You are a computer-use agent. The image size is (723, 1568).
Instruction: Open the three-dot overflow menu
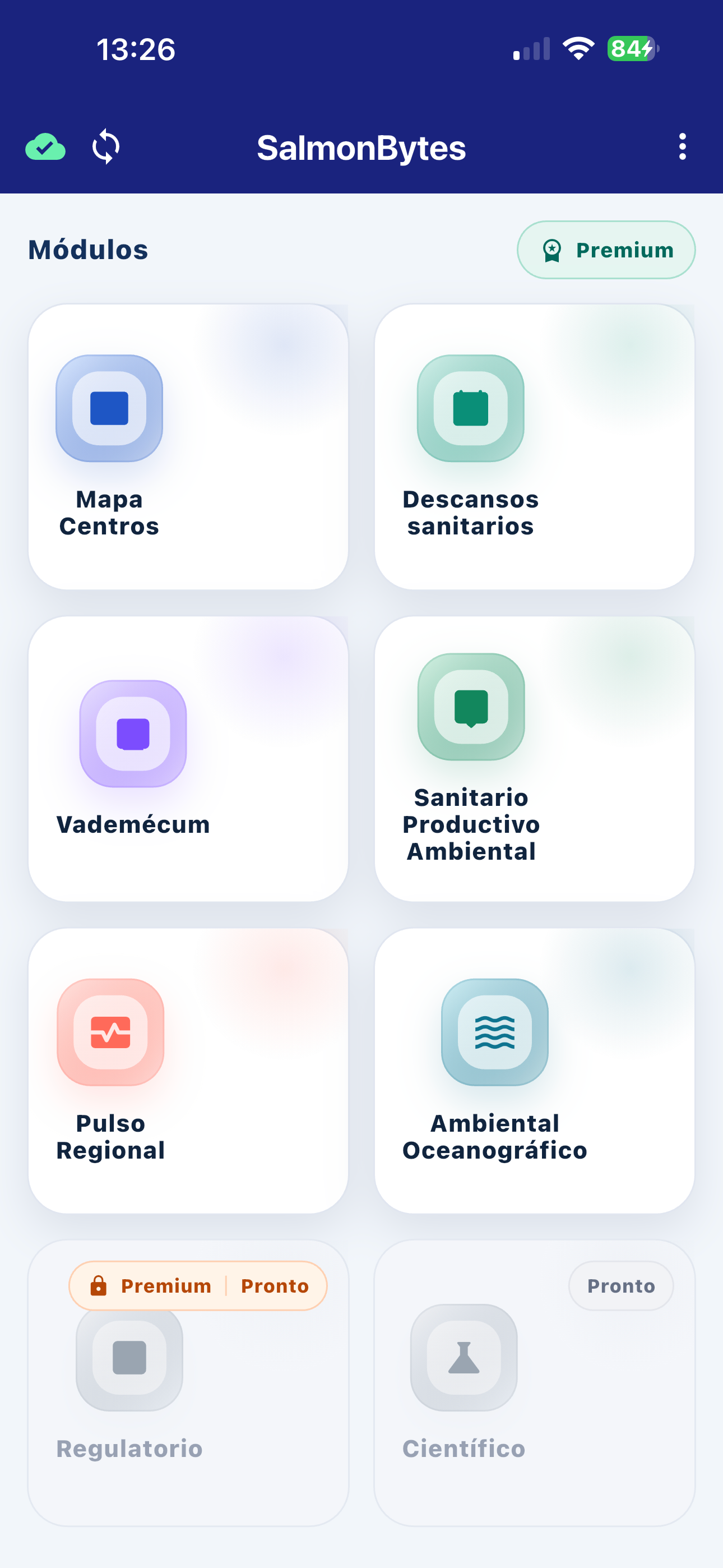click(682, 147)
